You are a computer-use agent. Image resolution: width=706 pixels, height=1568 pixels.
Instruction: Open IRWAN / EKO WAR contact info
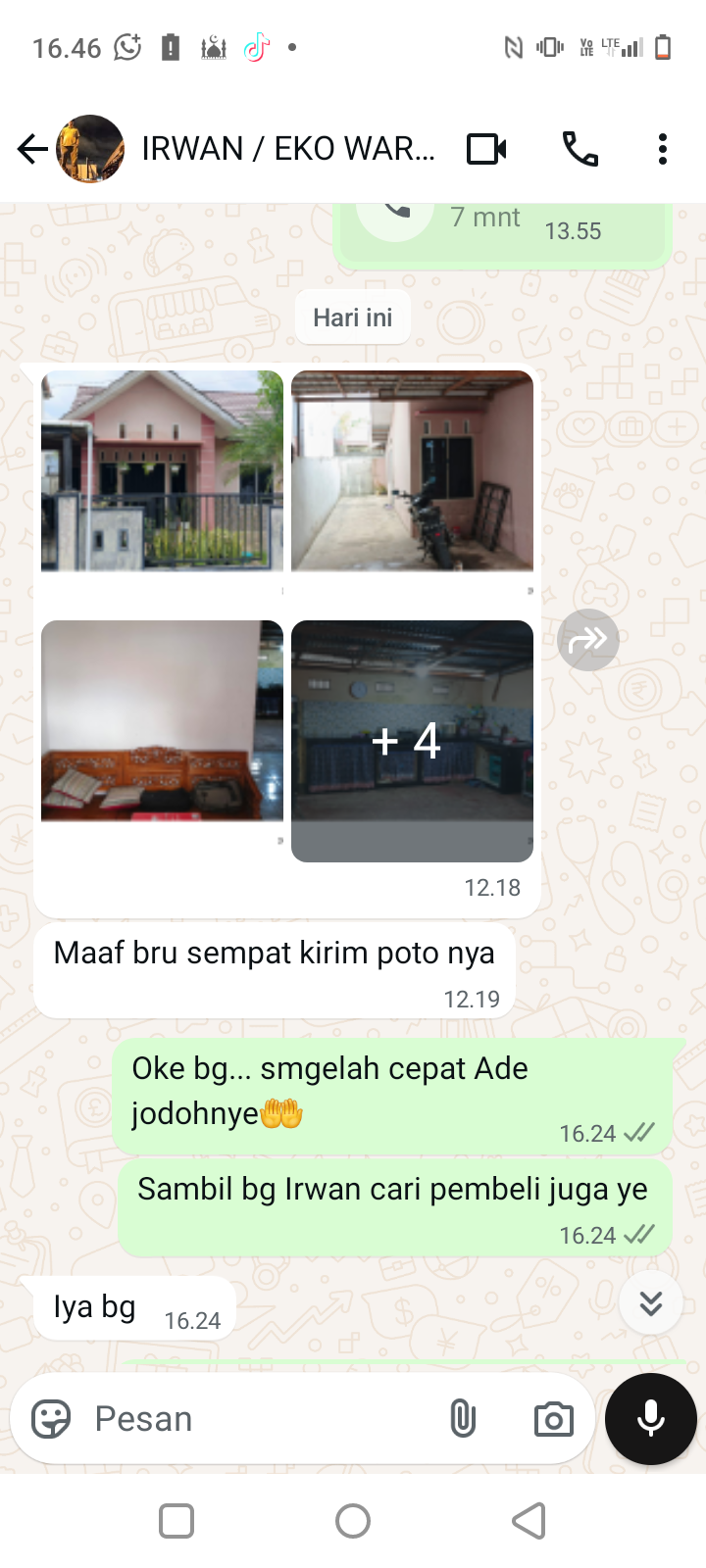click(287, 149)
